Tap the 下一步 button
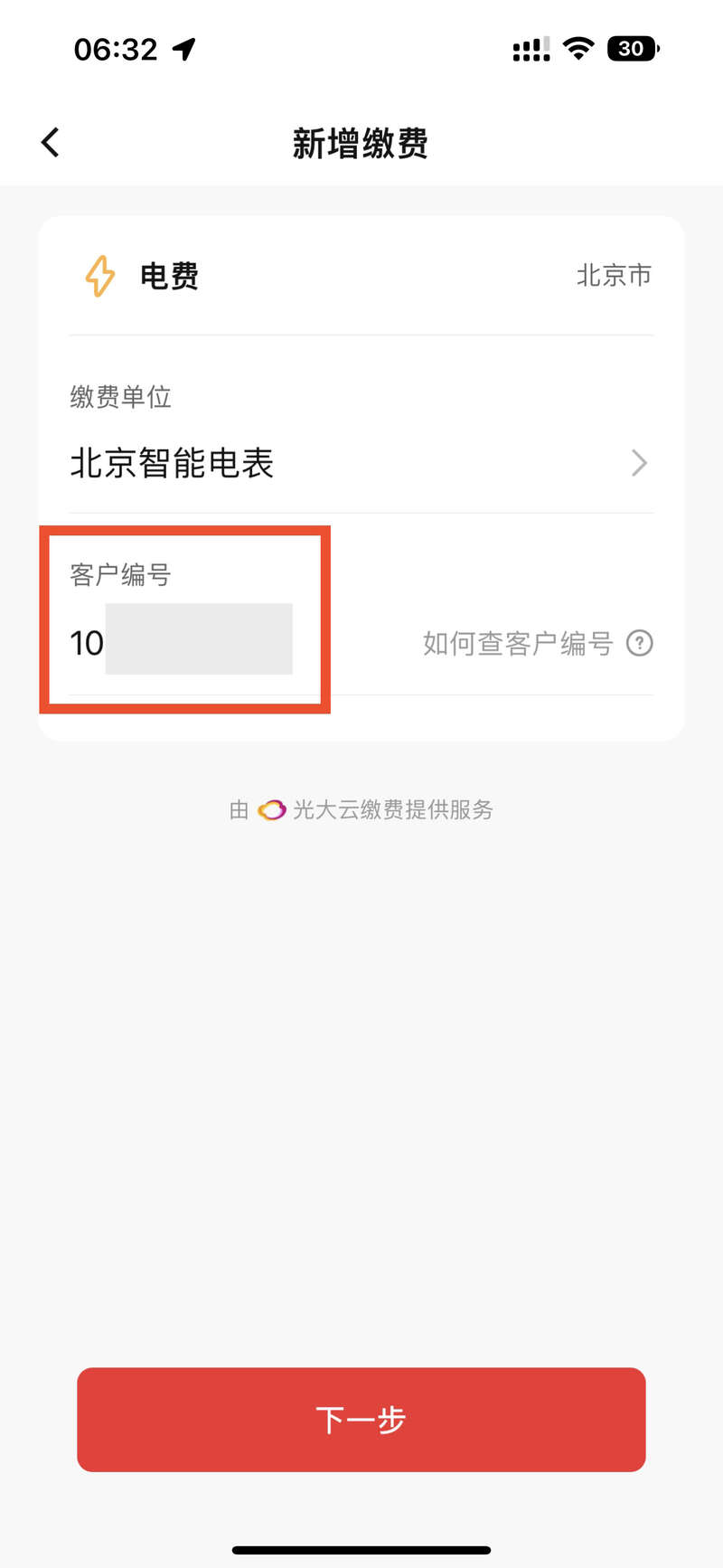 point(361,1419)
